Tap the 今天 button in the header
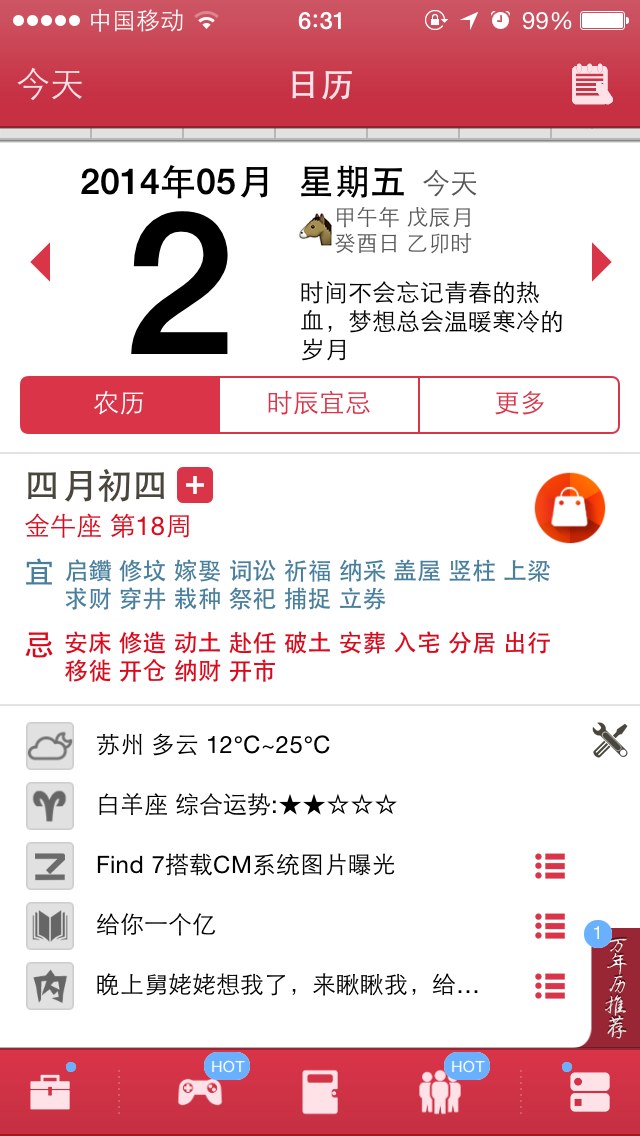The width and height of the screenshot is (640, 1136). tap(50, 85)
